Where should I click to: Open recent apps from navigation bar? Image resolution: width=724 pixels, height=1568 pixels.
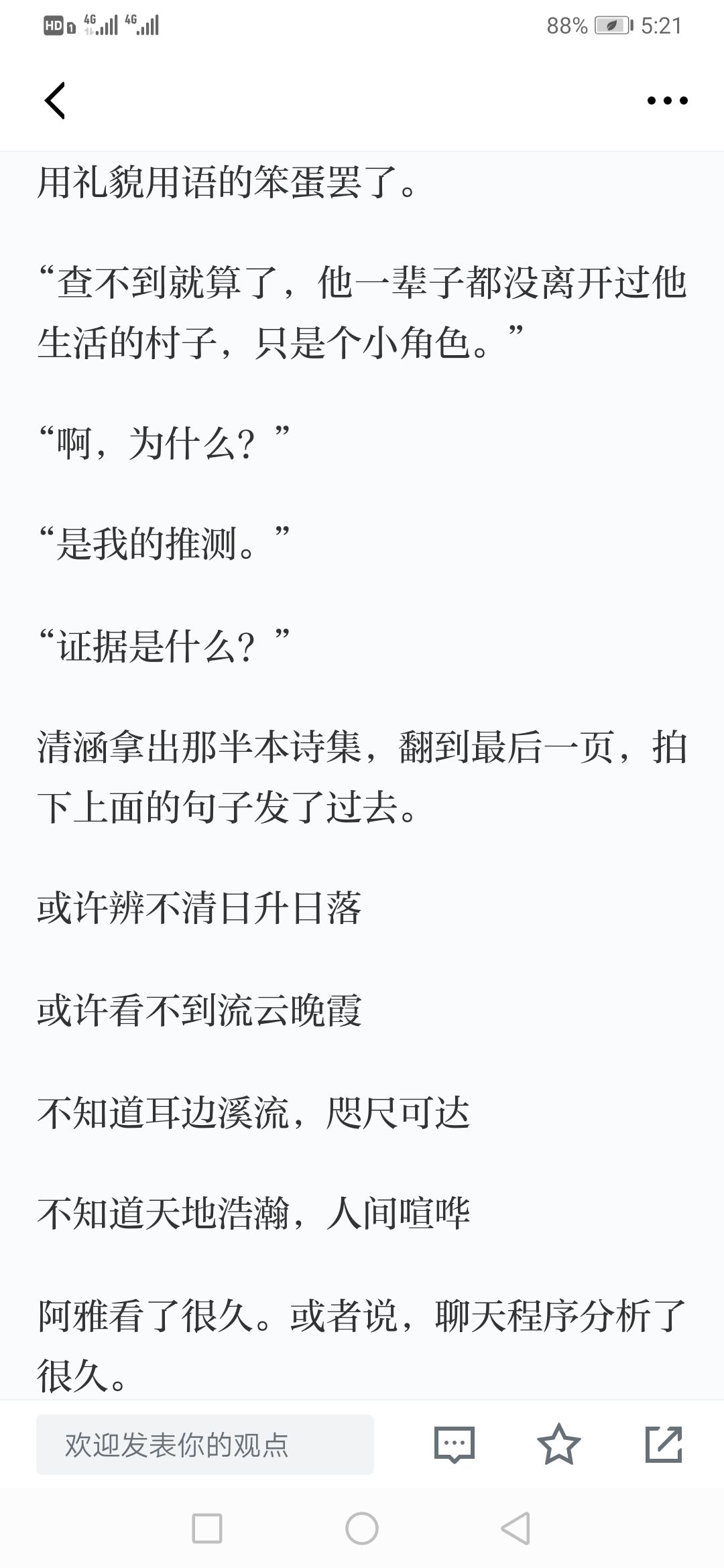207,1528
